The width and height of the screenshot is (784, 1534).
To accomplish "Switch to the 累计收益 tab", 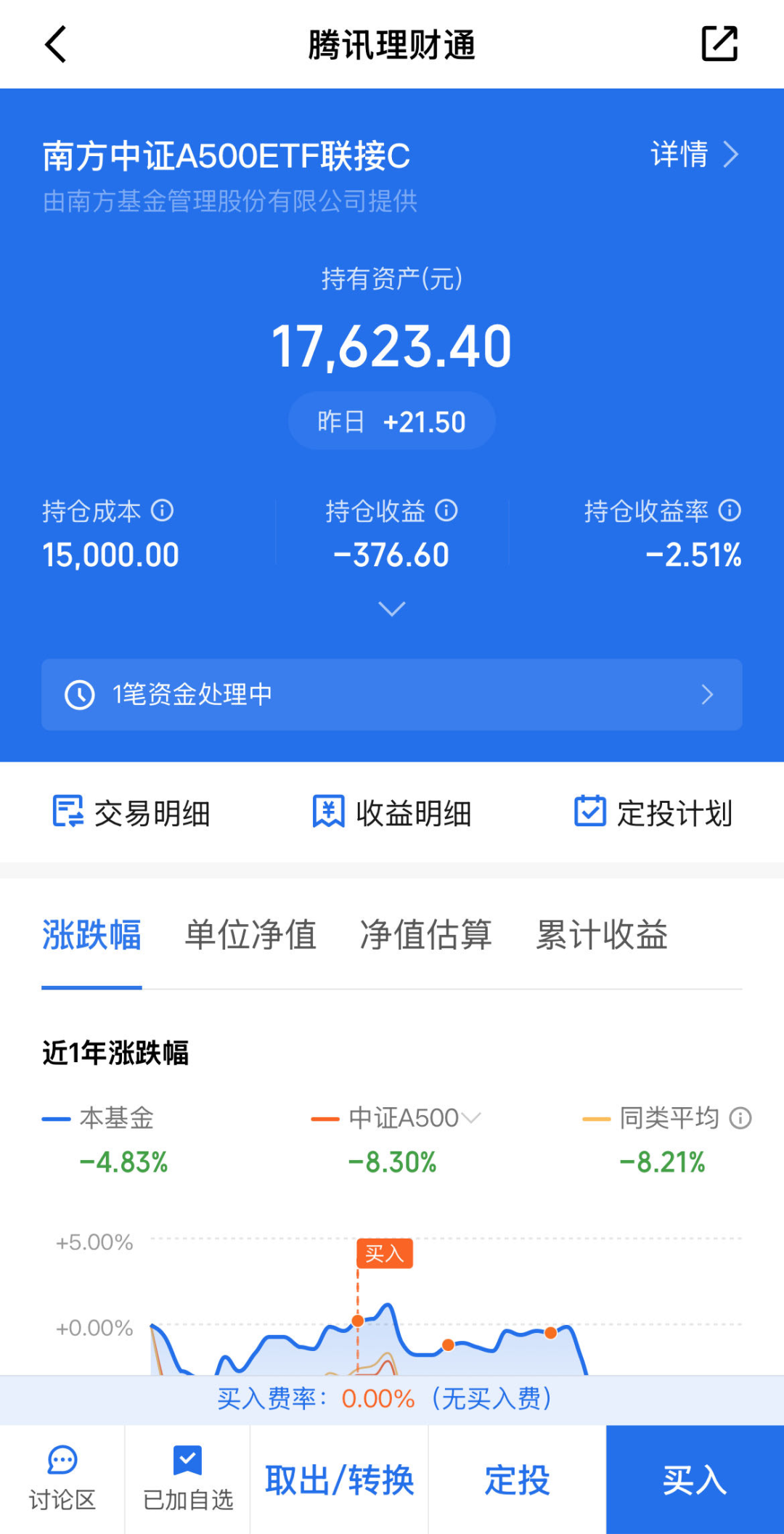I will tap(602, 935).
